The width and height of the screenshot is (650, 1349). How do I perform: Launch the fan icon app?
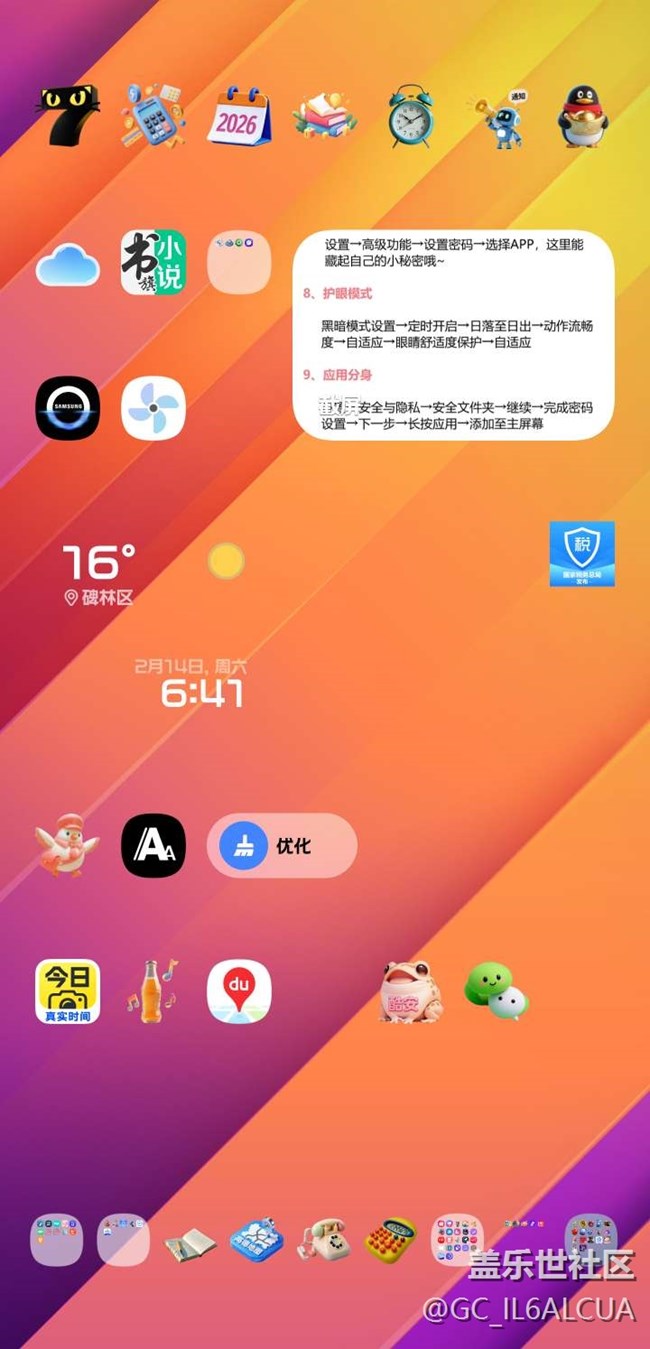tap(153, 408)
